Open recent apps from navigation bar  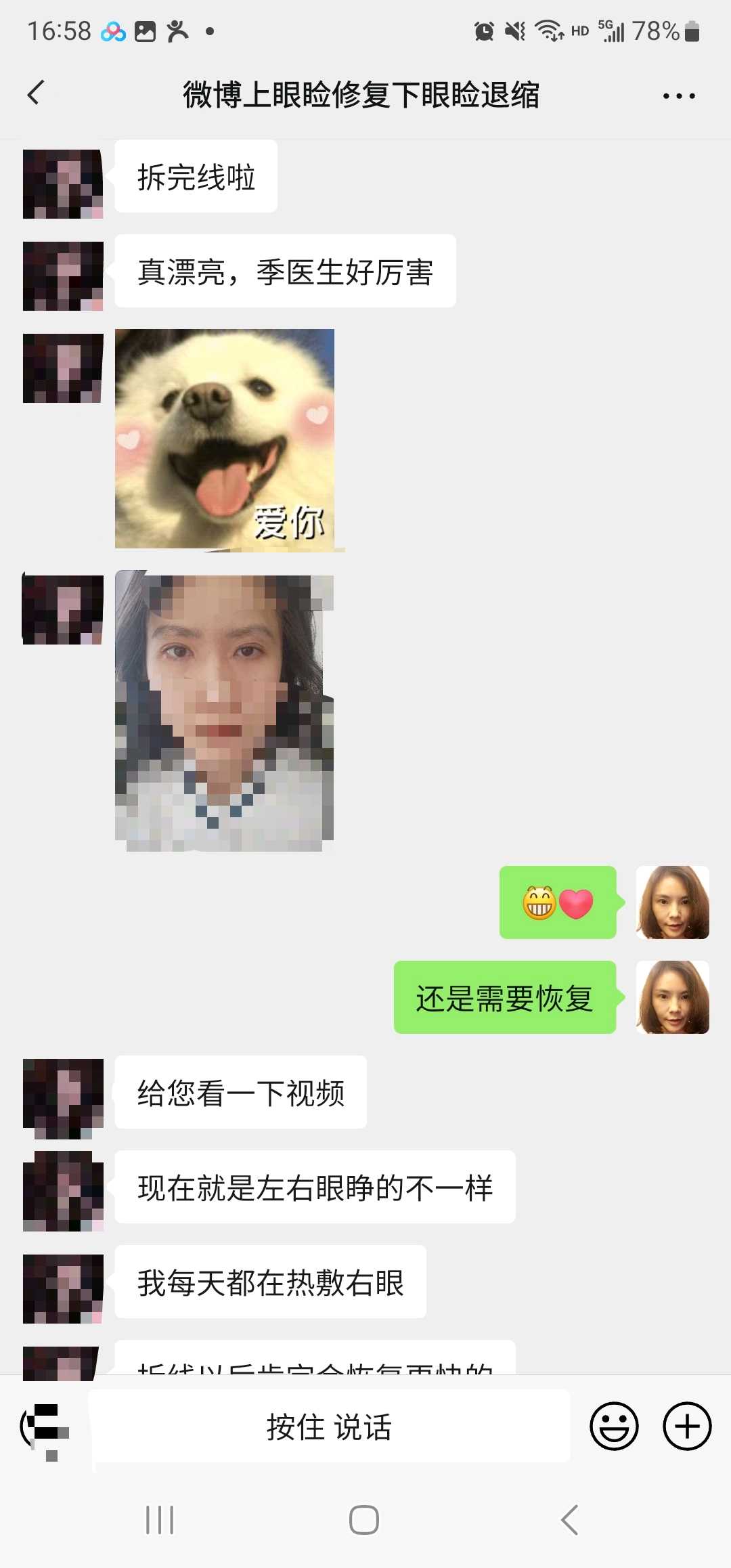(160, 1520)
